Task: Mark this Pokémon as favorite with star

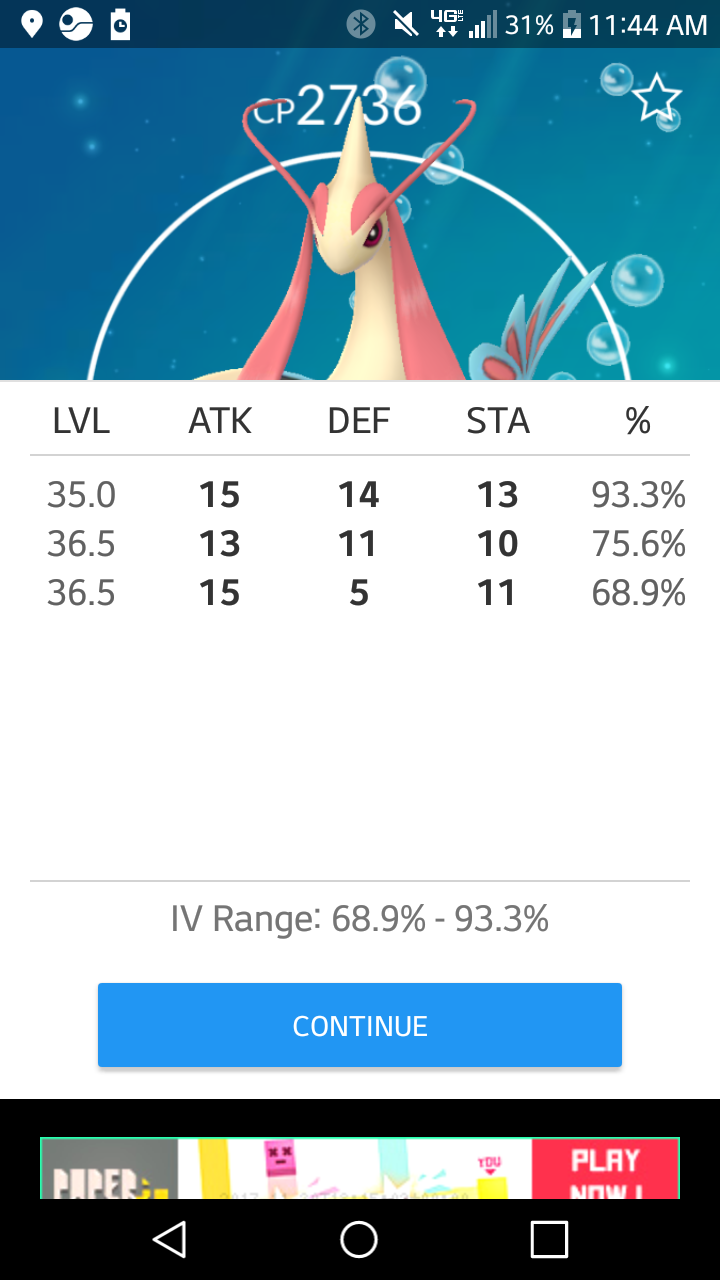Action: pos(657,98)
